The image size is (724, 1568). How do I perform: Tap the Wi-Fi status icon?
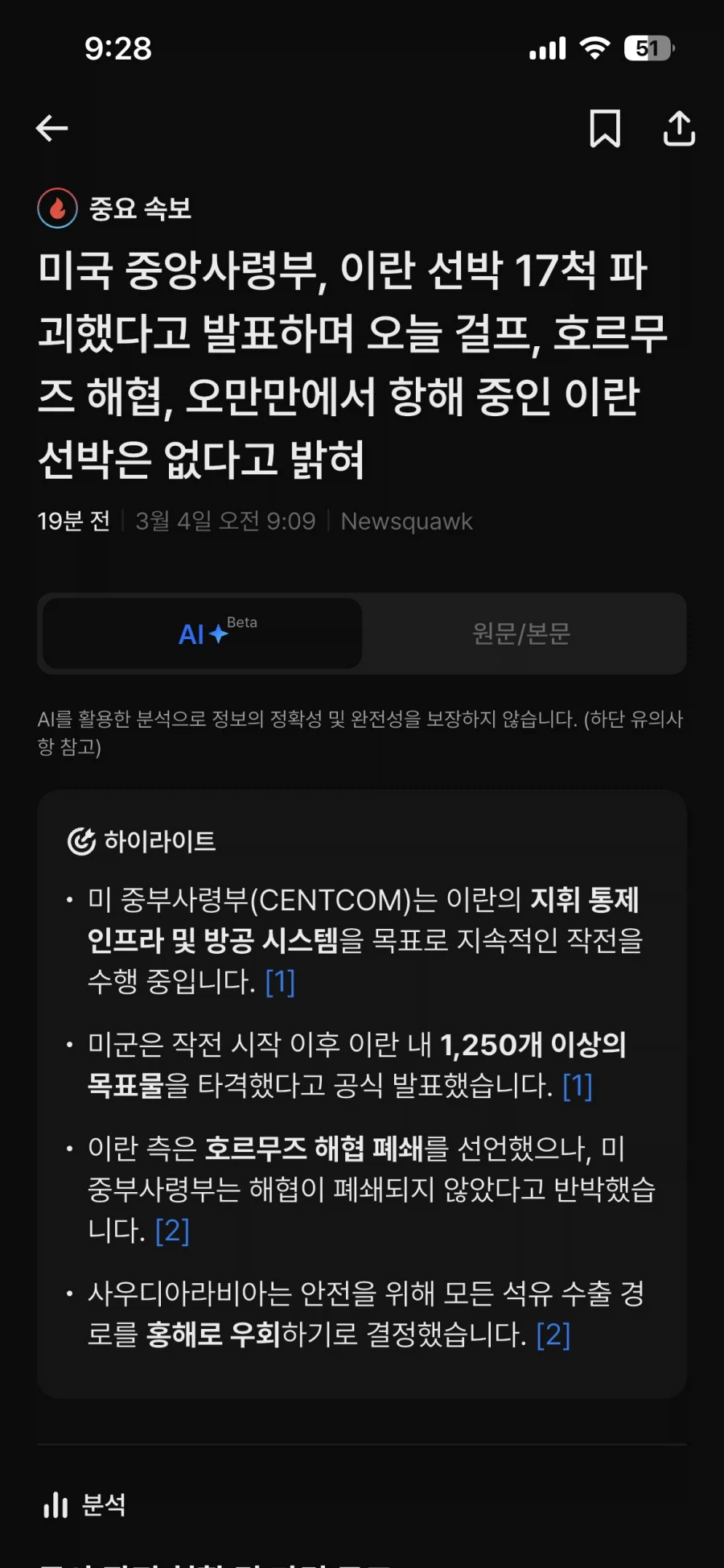pyautogui.click(x=594, y=48)
